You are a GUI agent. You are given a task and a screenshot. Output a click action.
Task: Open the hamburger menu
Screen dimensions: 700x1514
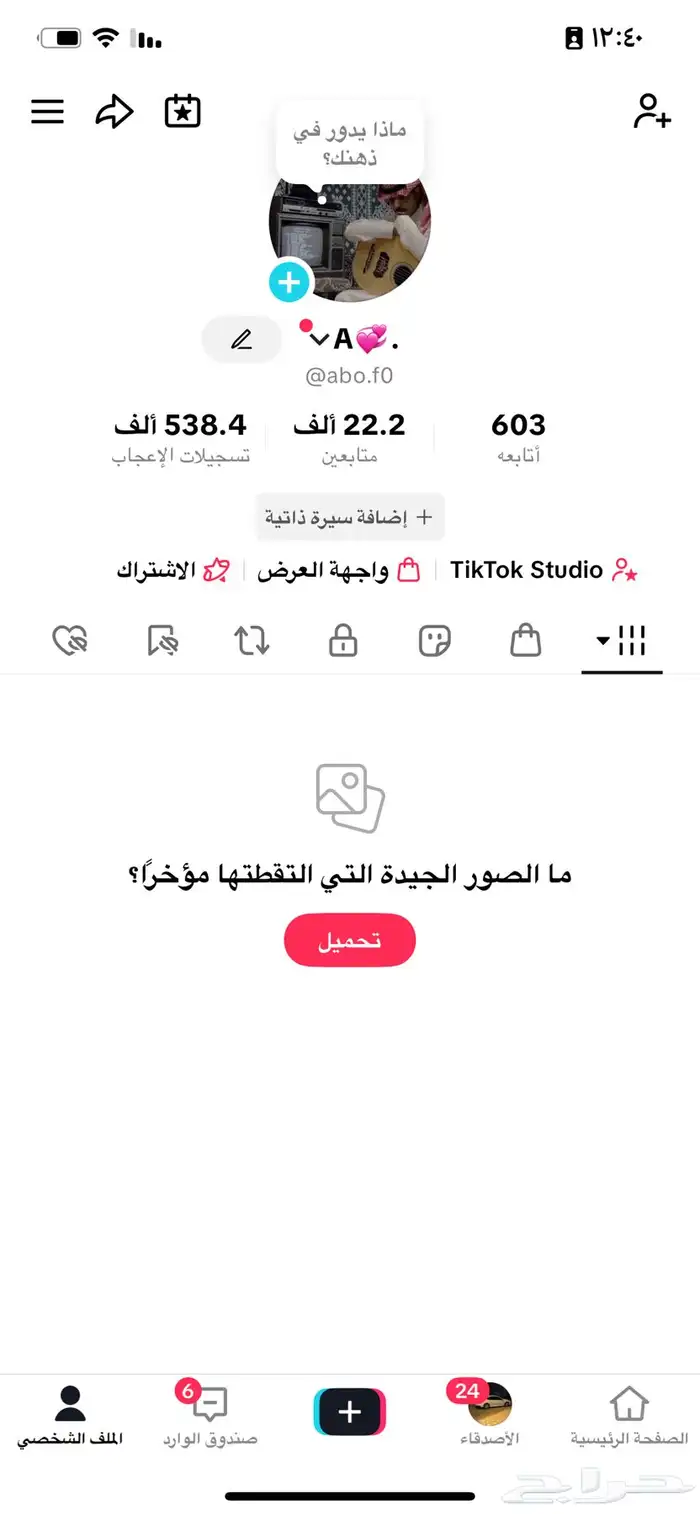(x=47, y=111)
